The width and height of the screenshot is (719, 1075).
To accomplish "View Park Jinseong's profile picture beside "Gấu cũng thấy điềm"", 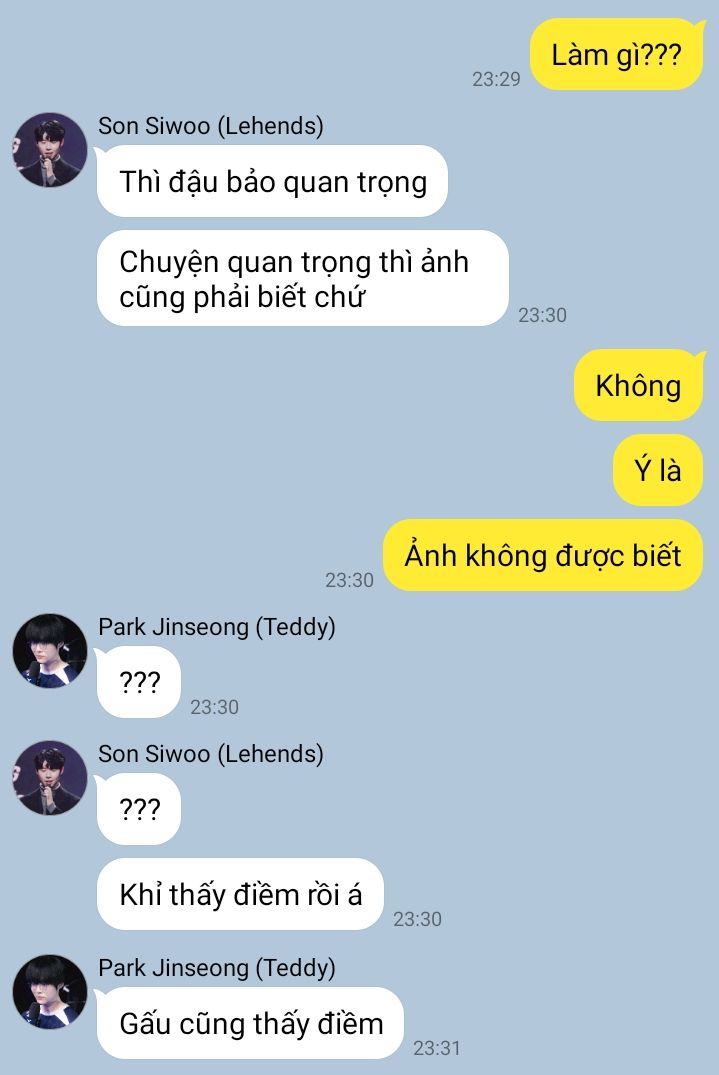I will tap(50, 992).
